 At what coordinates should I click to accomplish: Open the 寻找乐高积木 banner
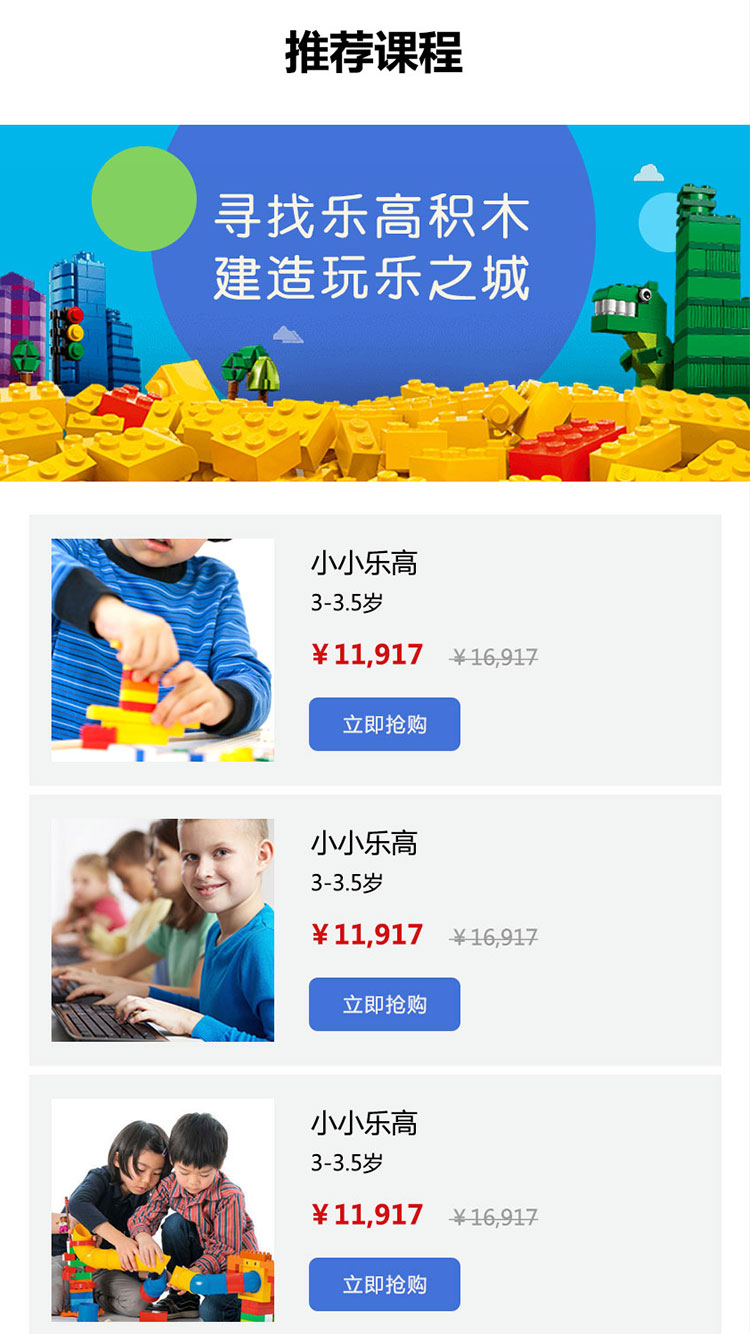[x=375, y=303]
